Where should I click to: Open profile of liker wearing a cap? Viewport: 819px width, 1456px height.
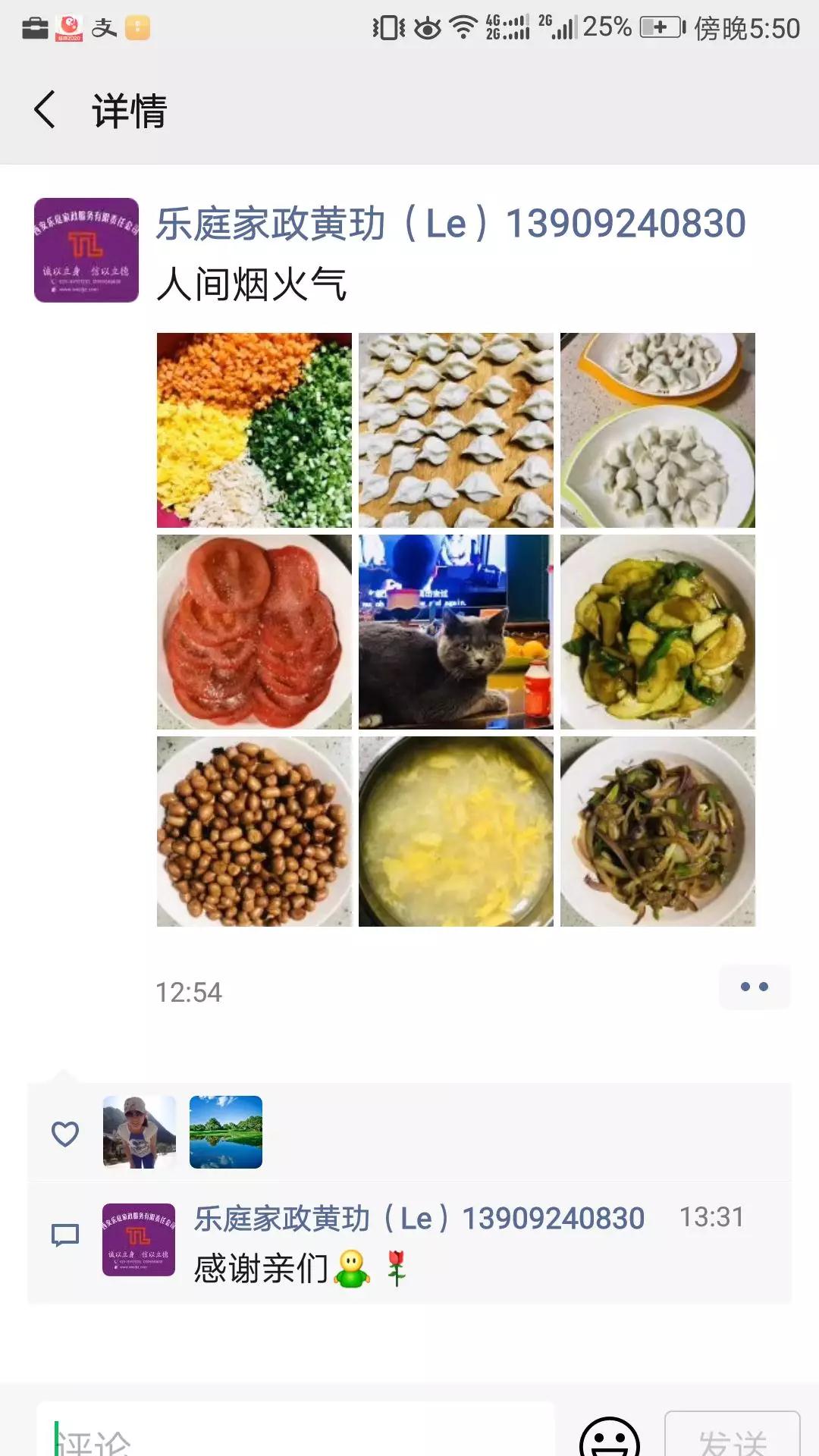140,1131
